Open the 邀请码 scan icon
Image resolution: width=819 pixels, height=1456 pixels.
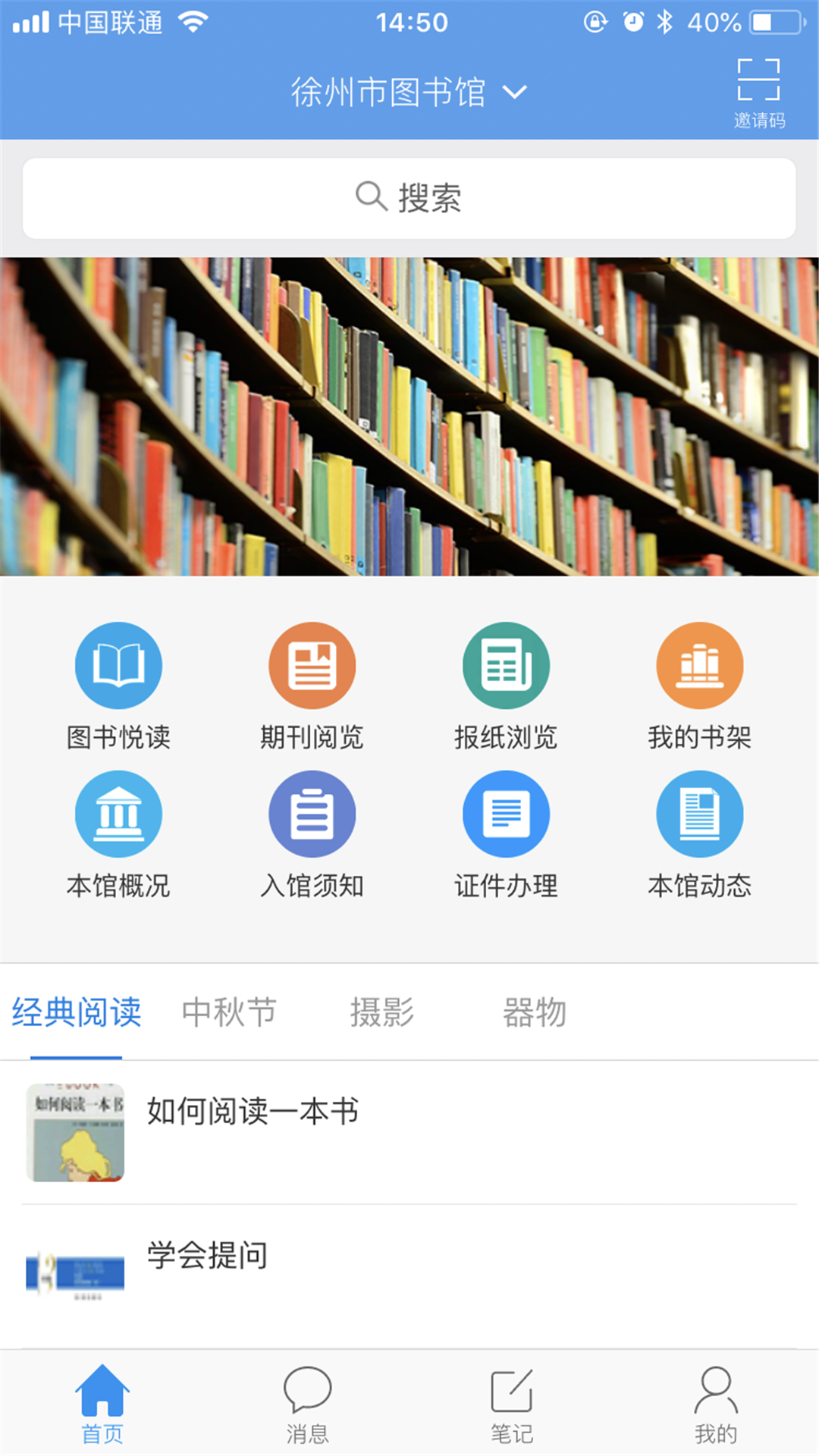tap(758, 91)
